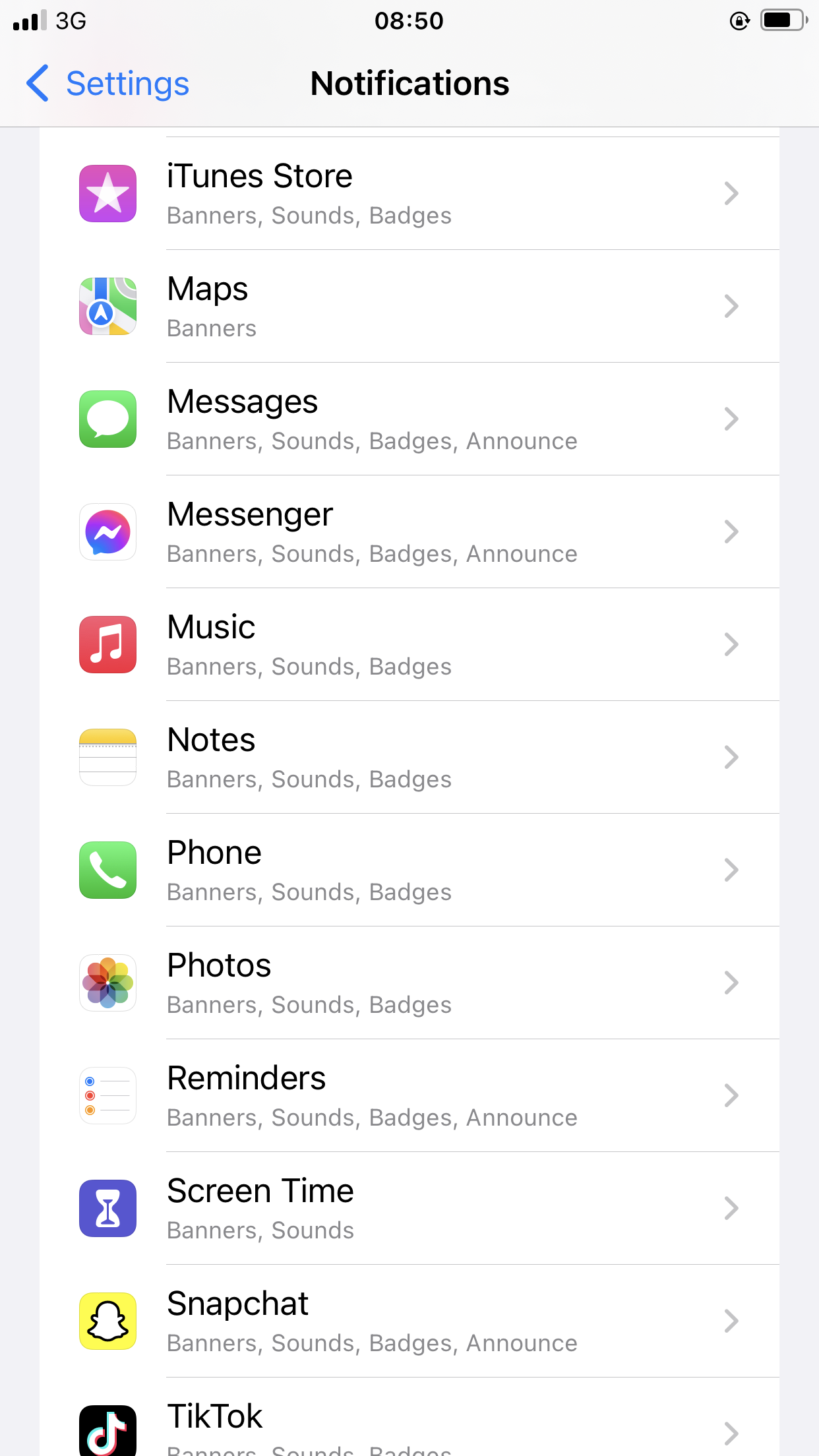
Task: View Music notification options
Action: (x=409, y=645)
